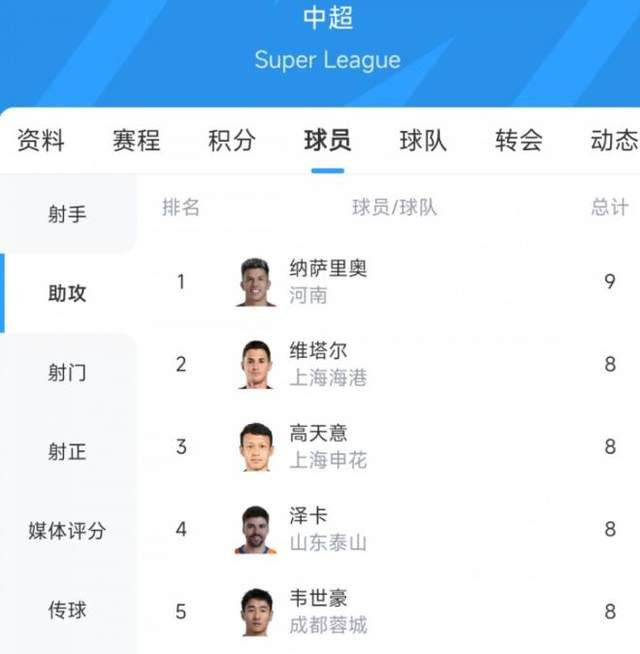Open player 纳萨里奥 from 河南

(x=328, y=281)
